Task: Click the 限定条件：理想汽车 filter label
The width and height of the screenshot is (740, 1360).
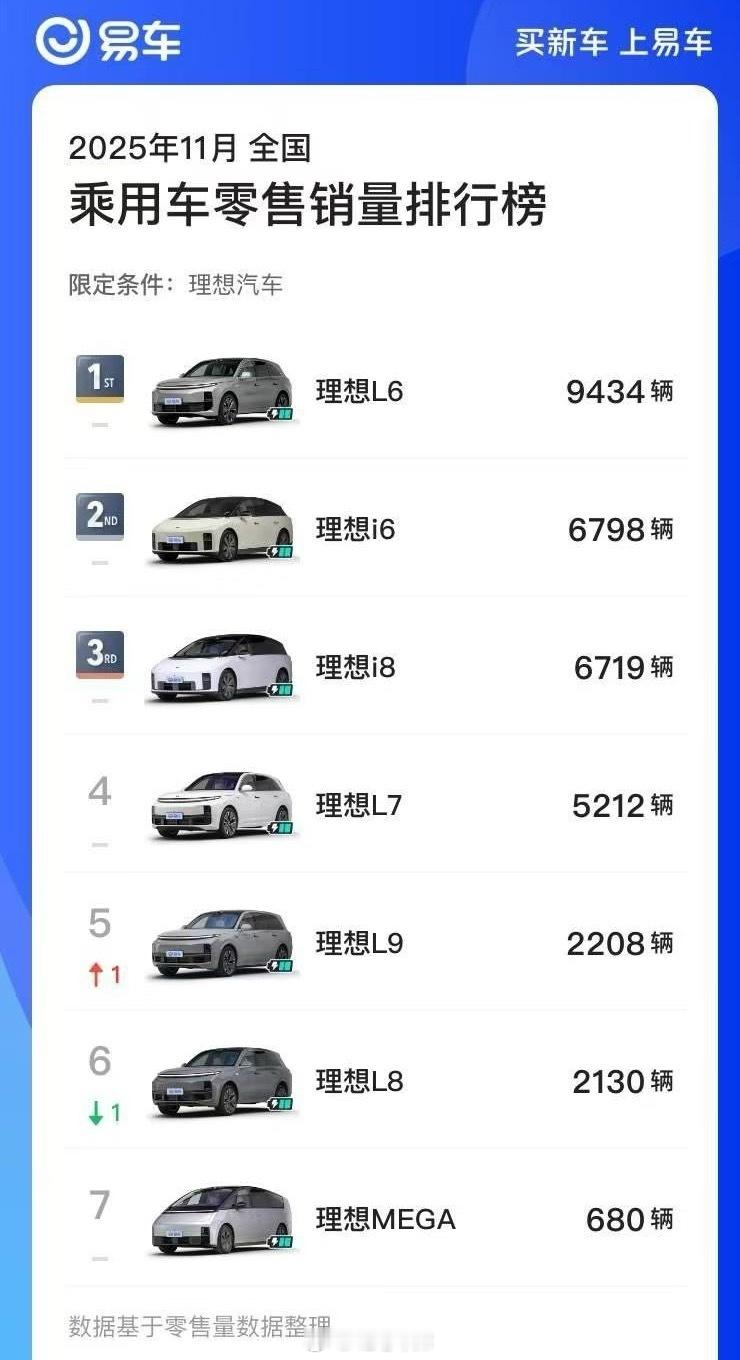Action: pos(175,284)
